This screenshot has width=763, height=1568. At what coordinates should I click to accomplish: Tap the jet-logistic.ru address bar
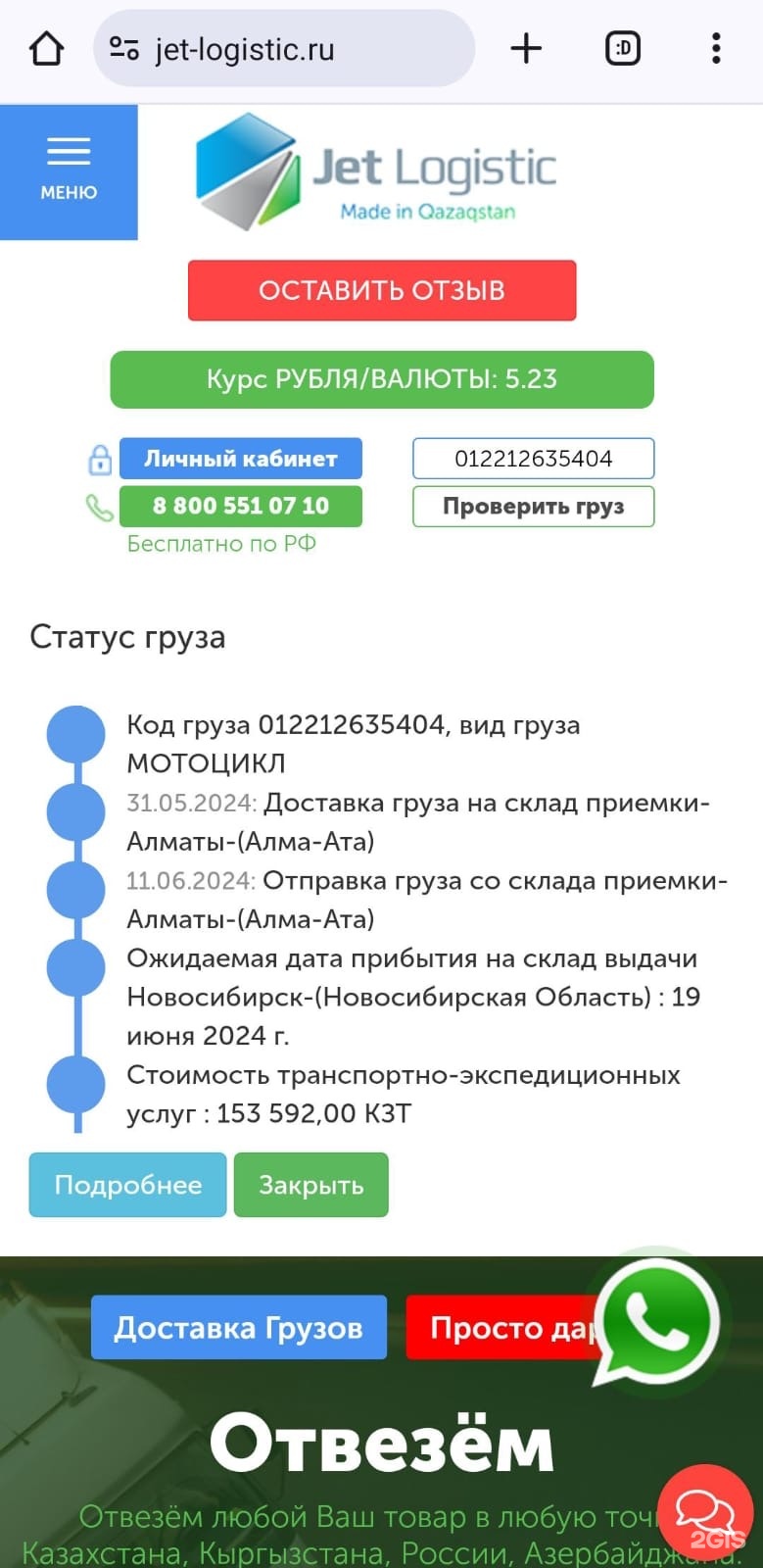284,49
